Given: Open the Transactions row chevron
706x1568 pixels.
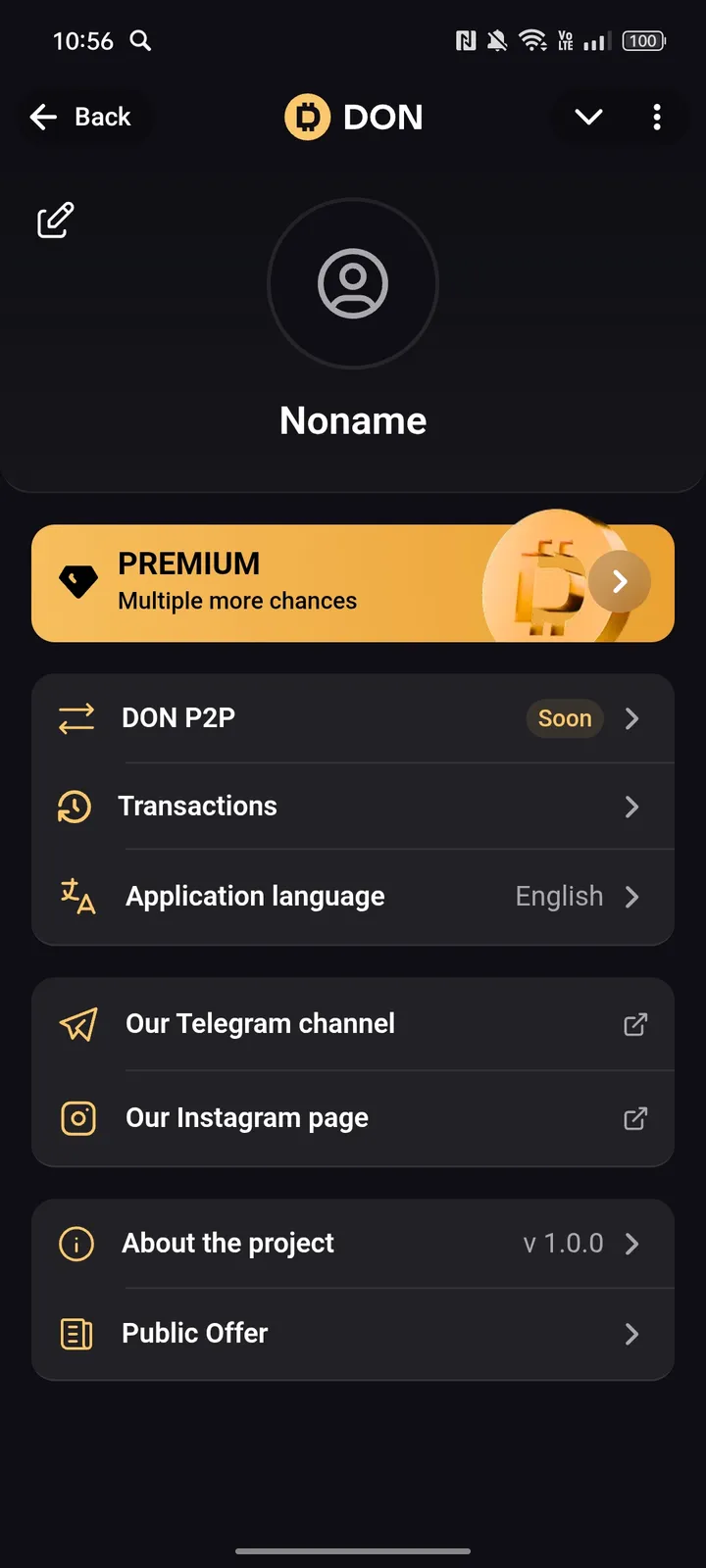Looking at the screenshot, I should pyautogui.click(x=632, y=807).
